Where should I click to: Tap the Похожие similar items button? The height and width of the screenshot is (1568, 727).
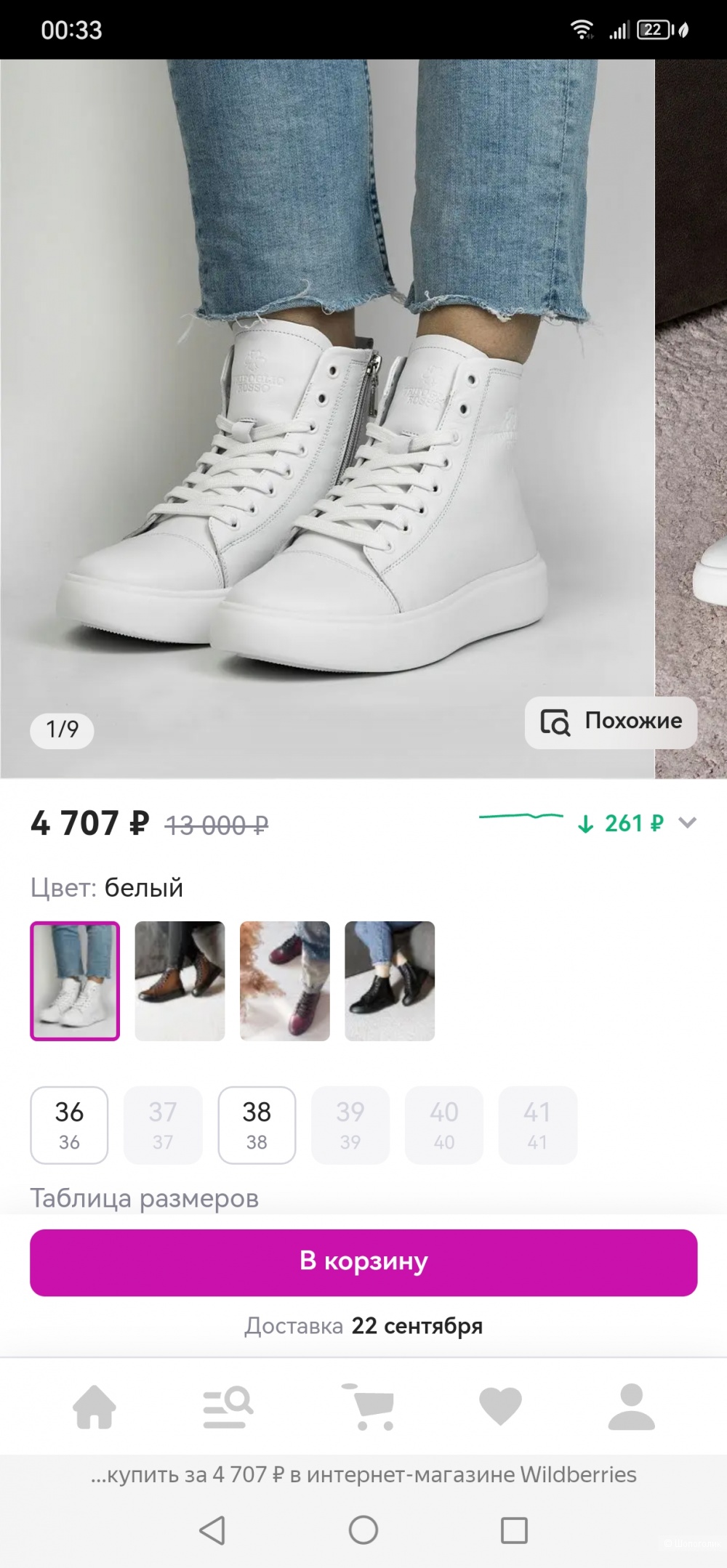[611, 722]
